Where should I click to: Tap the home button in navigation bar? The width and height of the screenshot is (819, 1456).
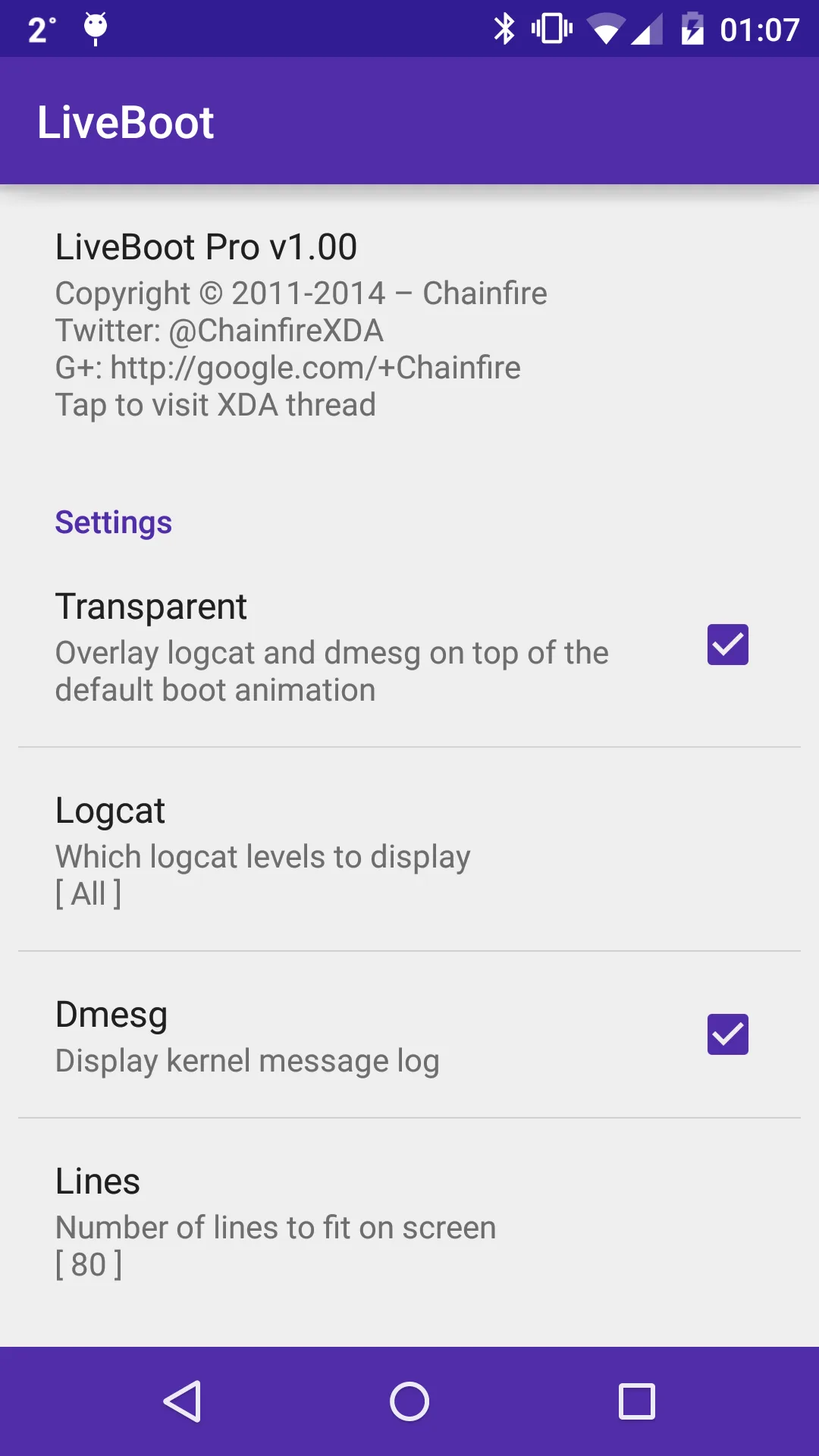tap(409, 1401)
